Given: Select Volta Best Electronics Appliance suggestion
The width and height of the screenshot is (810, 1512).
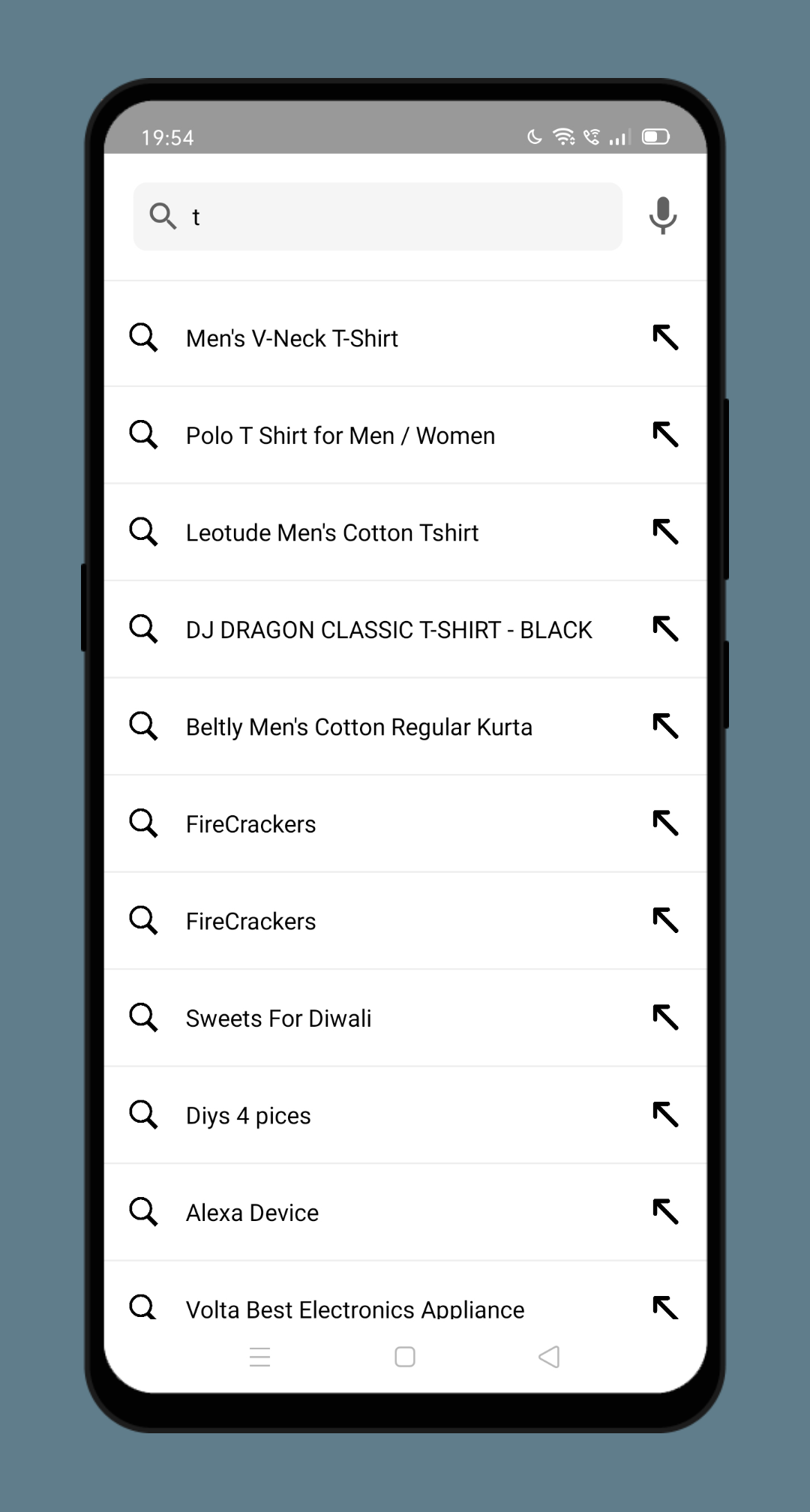Looking at the screenshot, I should (355, 1309).
